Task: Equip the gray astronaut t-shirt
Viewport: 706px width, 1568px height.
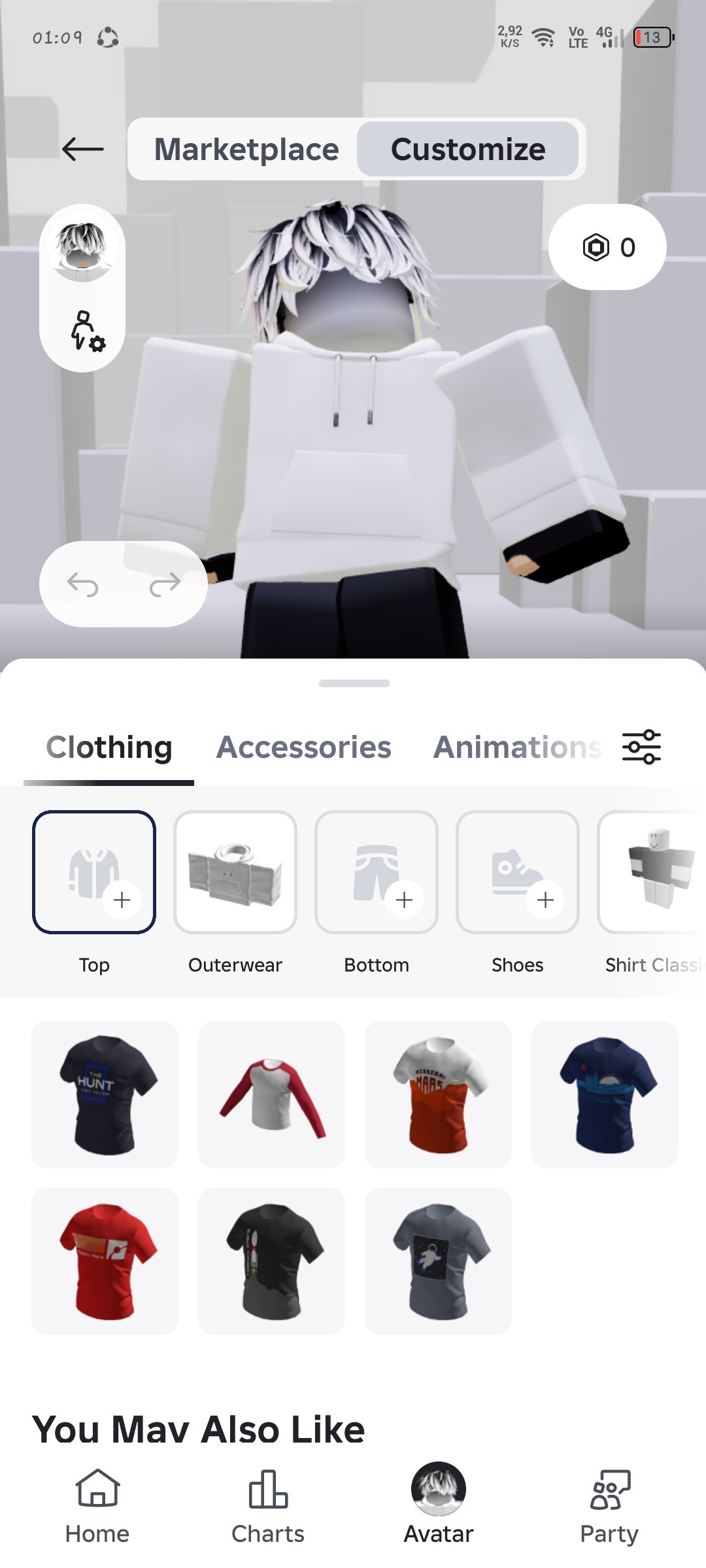Action: click(438, 1261)
